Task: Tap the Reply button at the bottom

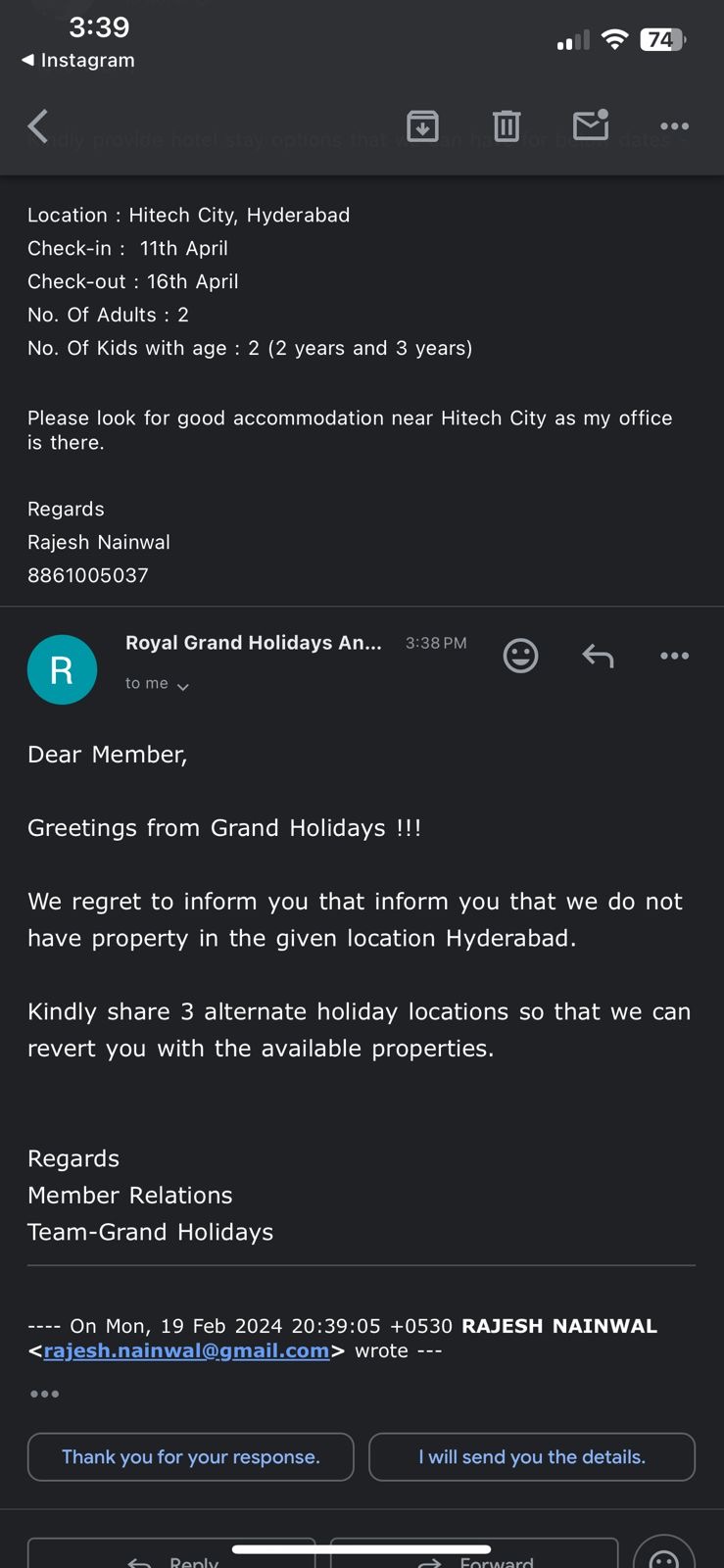Action: [172, 1558]
